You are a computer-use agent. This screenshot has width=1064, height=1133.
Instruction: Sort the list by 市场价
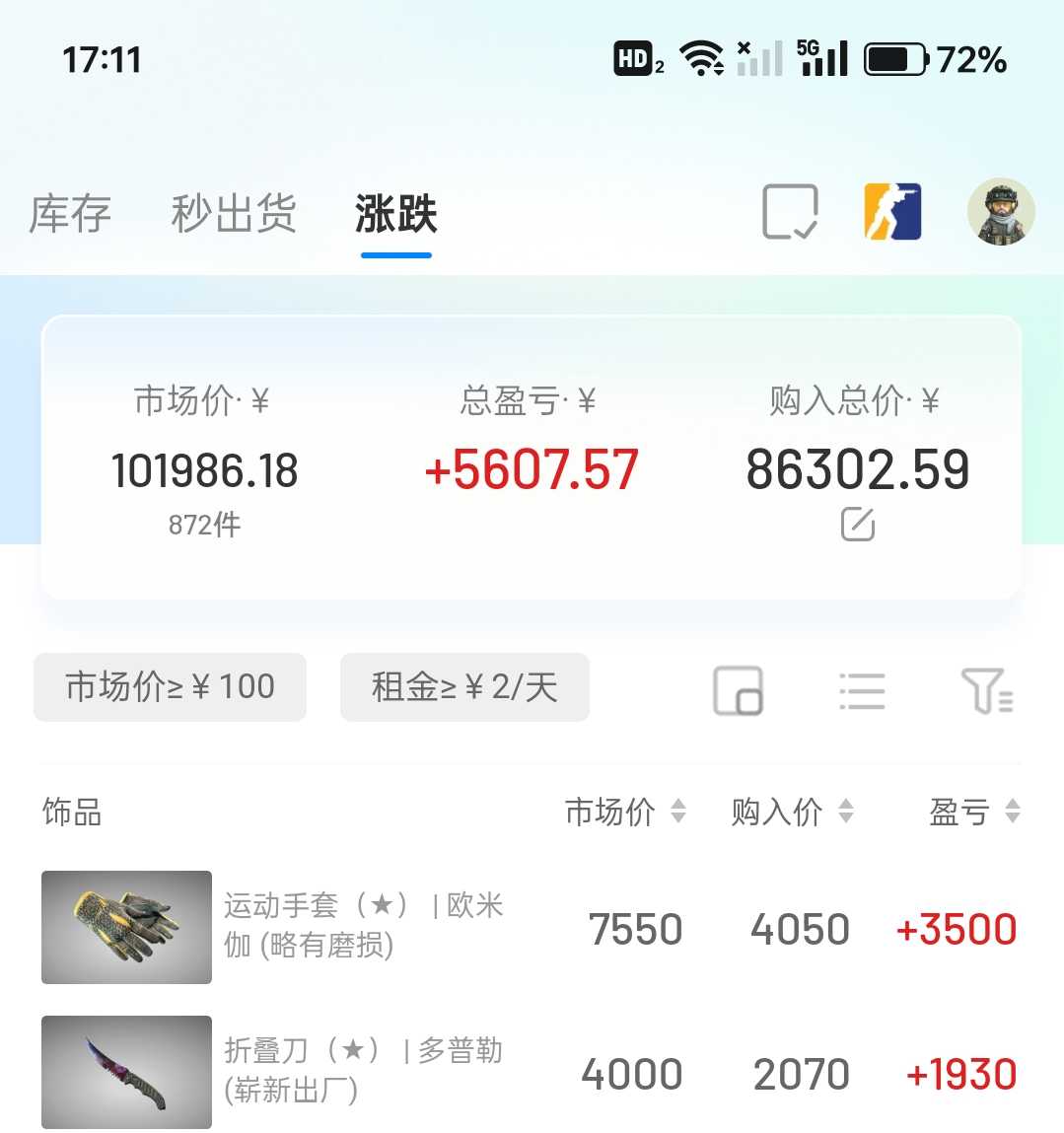[x=624, y=812]
